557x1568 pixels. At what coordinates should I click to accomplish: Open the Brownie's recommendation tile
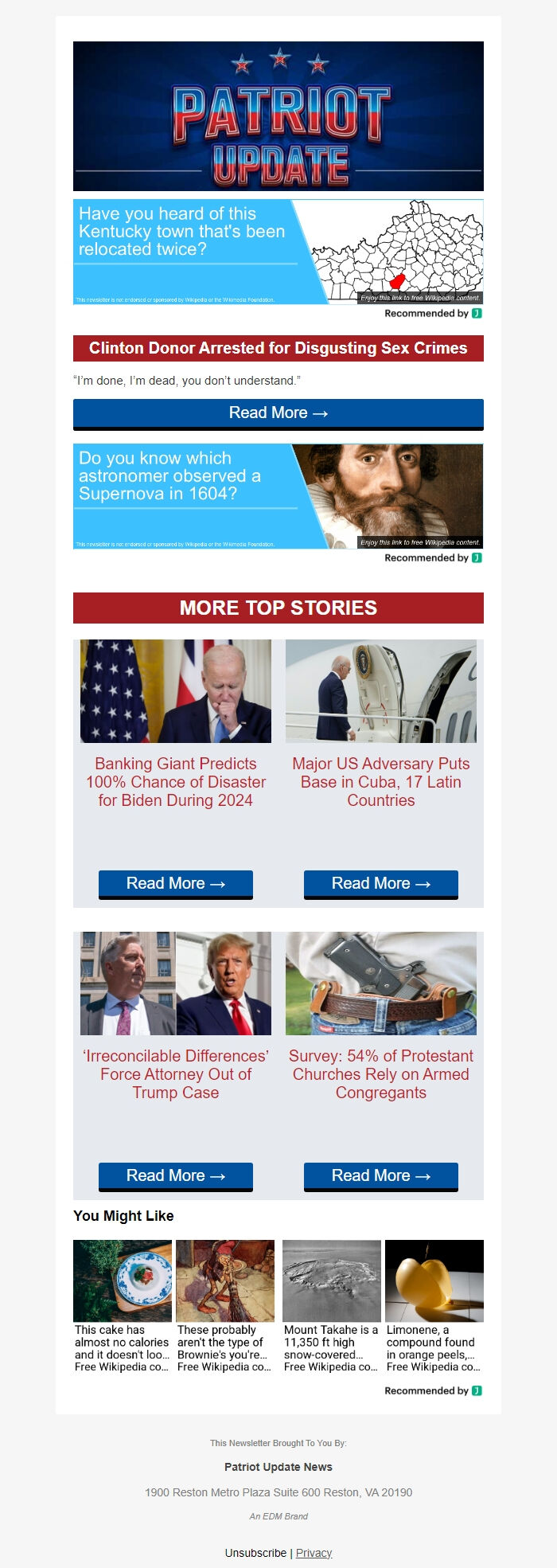click(225, 1306)
